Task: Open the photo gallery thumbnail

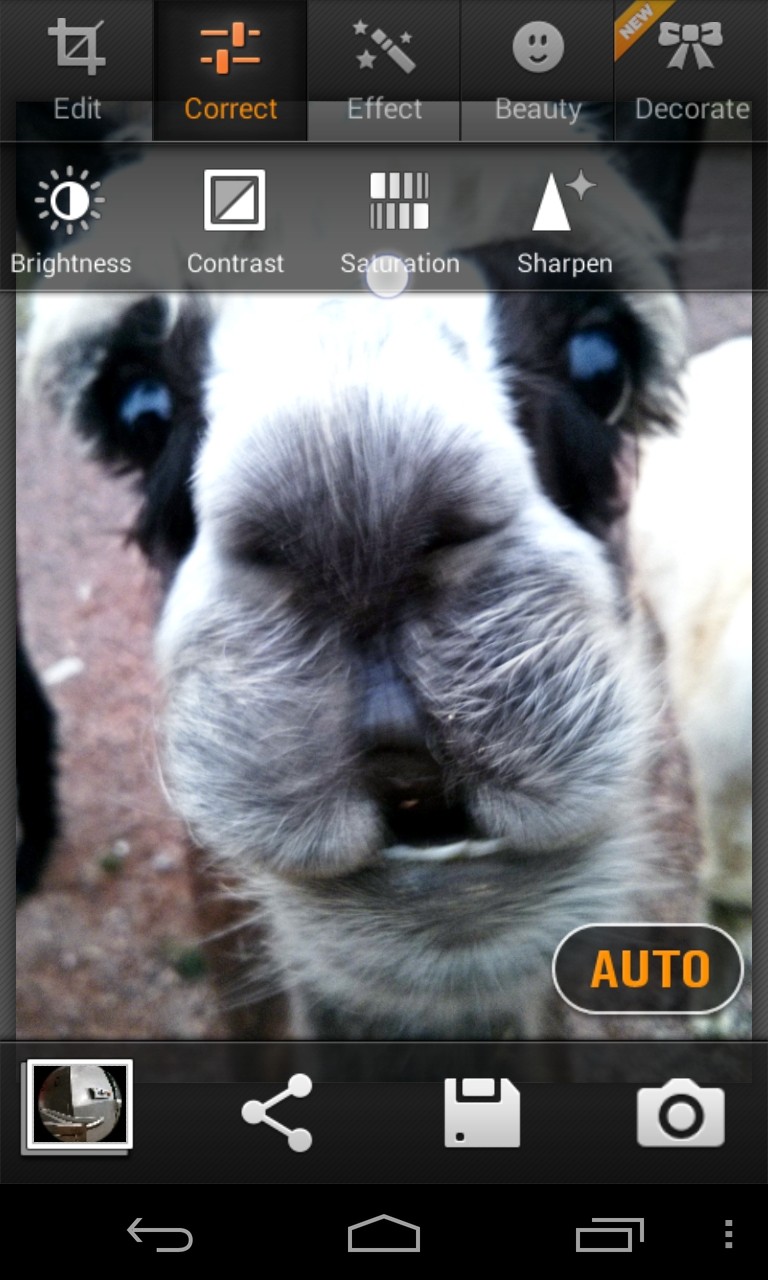Action: (80, 1106)
